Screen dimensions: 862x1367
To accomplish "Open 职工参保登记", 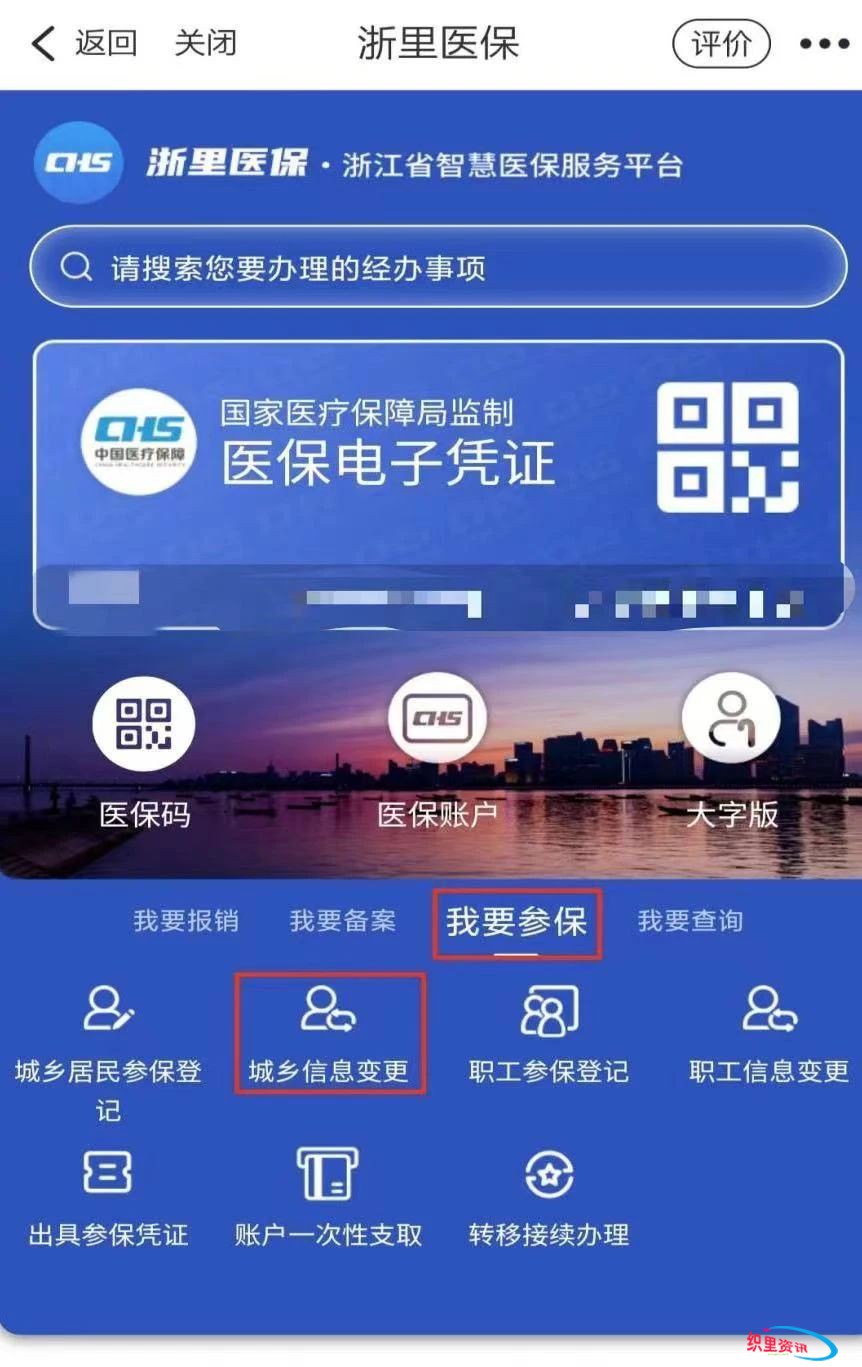I will [x=549, y=1033].
